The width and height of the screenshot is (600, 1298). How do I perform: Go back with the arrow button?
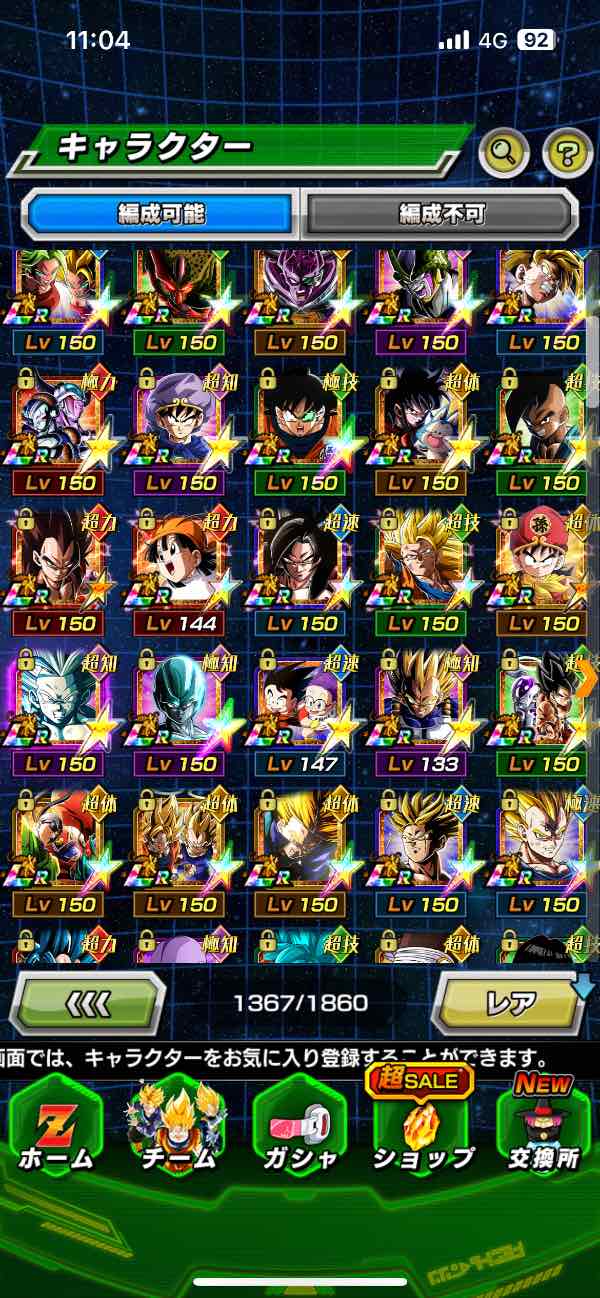point(88,1002)
